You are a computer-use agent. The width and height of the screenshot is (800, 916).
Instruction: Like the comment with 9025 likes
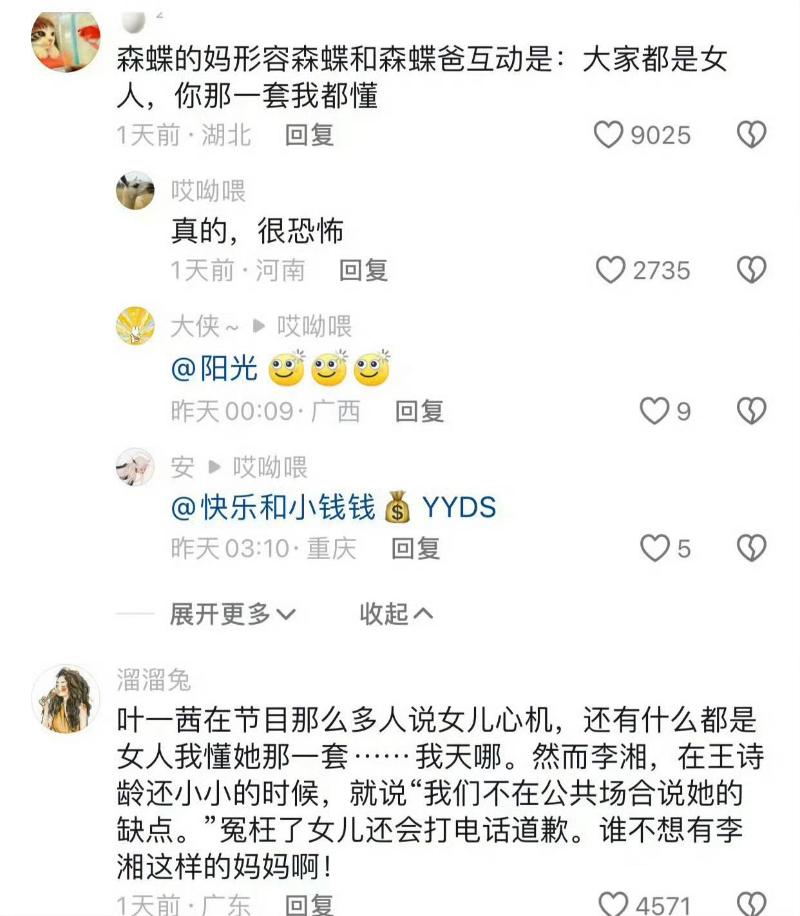pyautogui.click(x=609, y=134)
